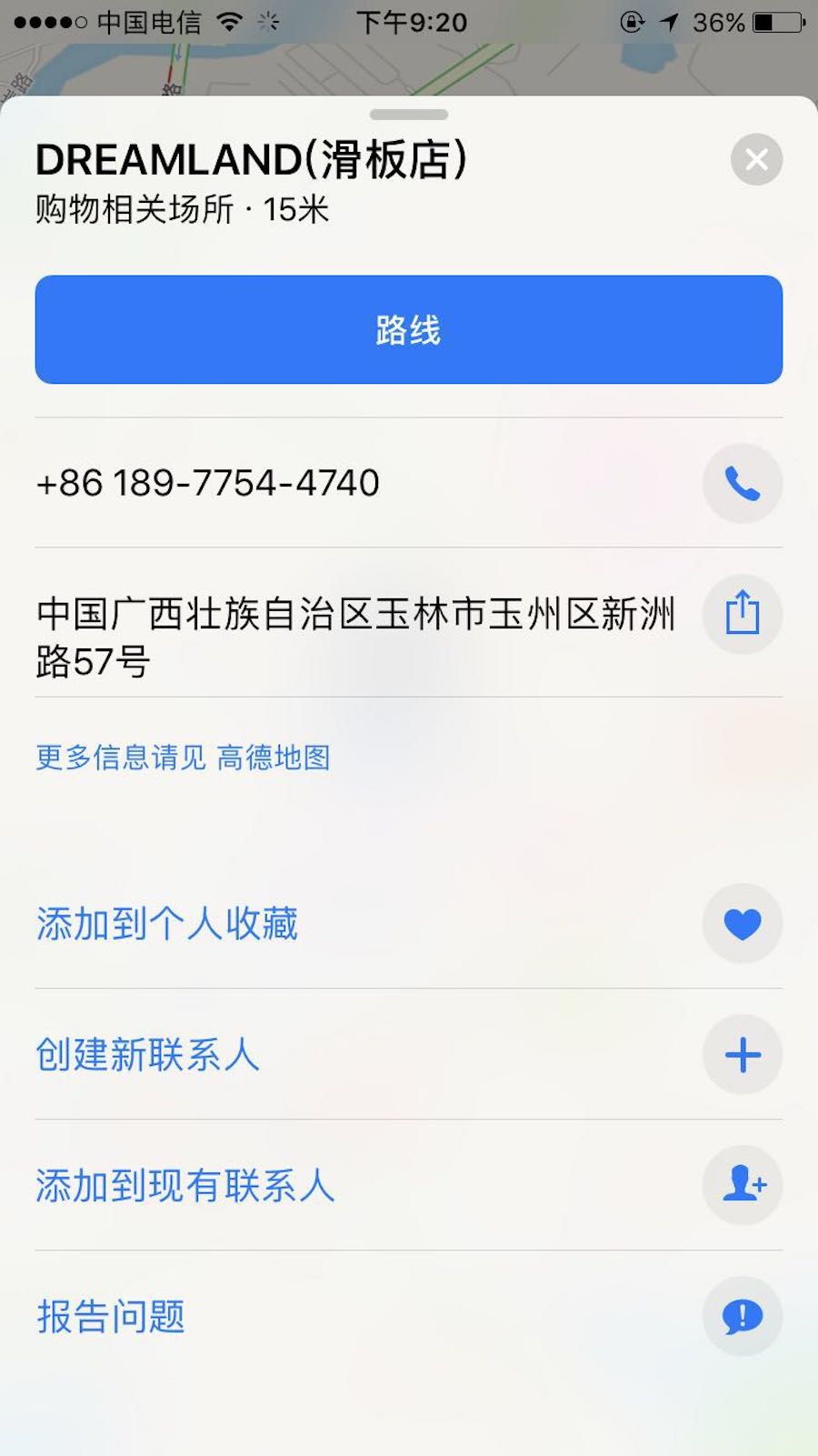The image size is (818, 1456).
Task: Get directions with the 路线 button
Action: [x=408, y=329]
